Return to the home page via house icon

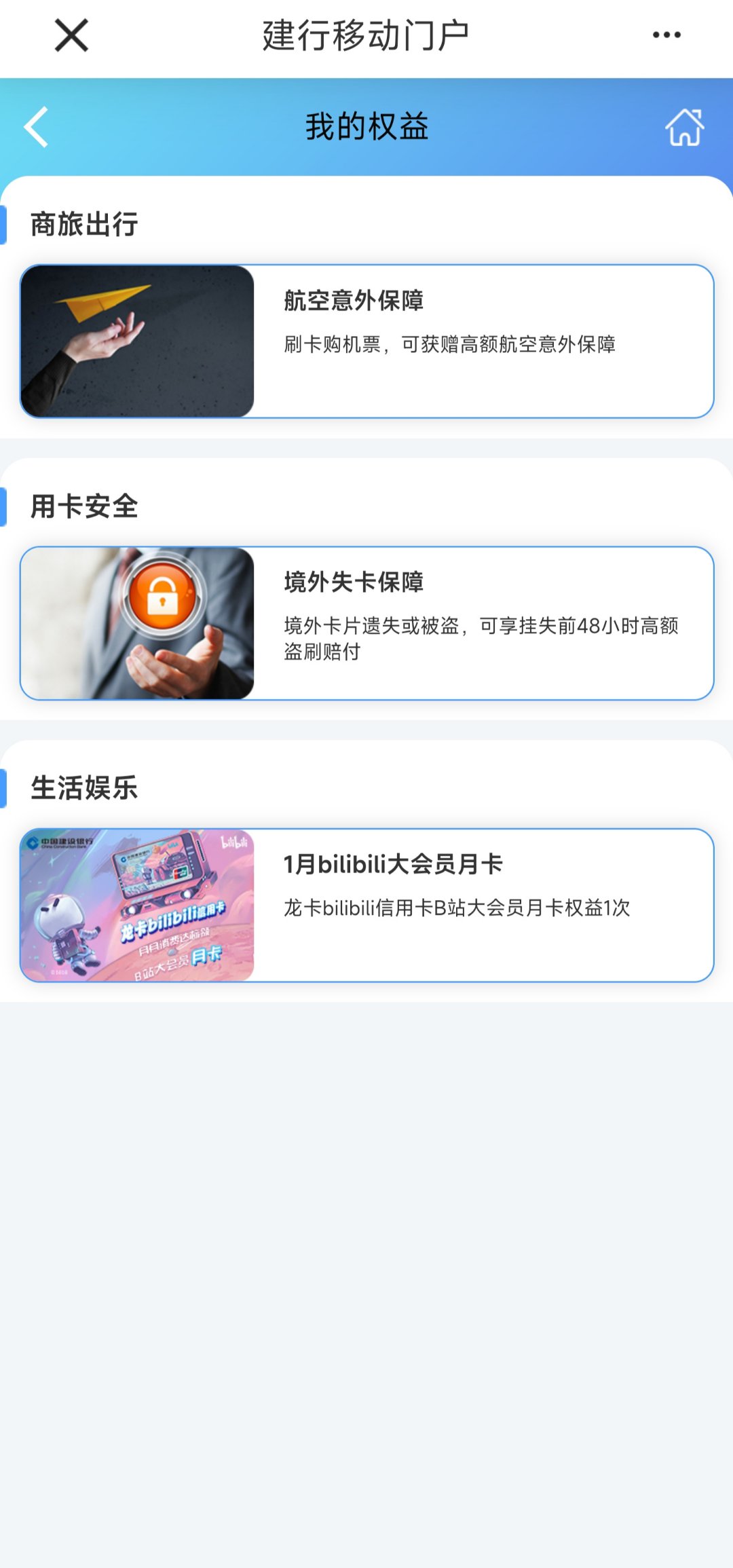click(x=684, y=127)
